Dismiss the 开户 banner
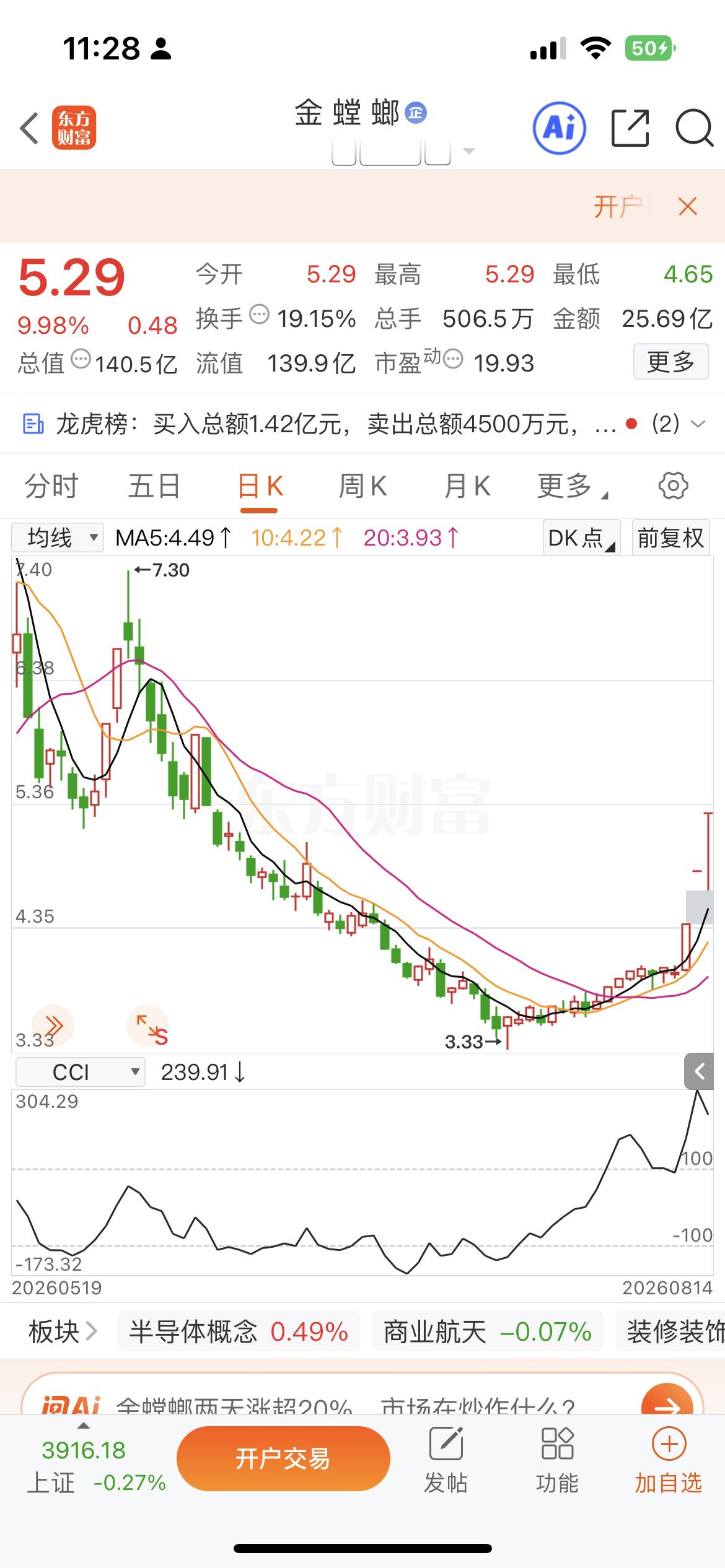The image size is (725, 1568). tap(688, 206)
